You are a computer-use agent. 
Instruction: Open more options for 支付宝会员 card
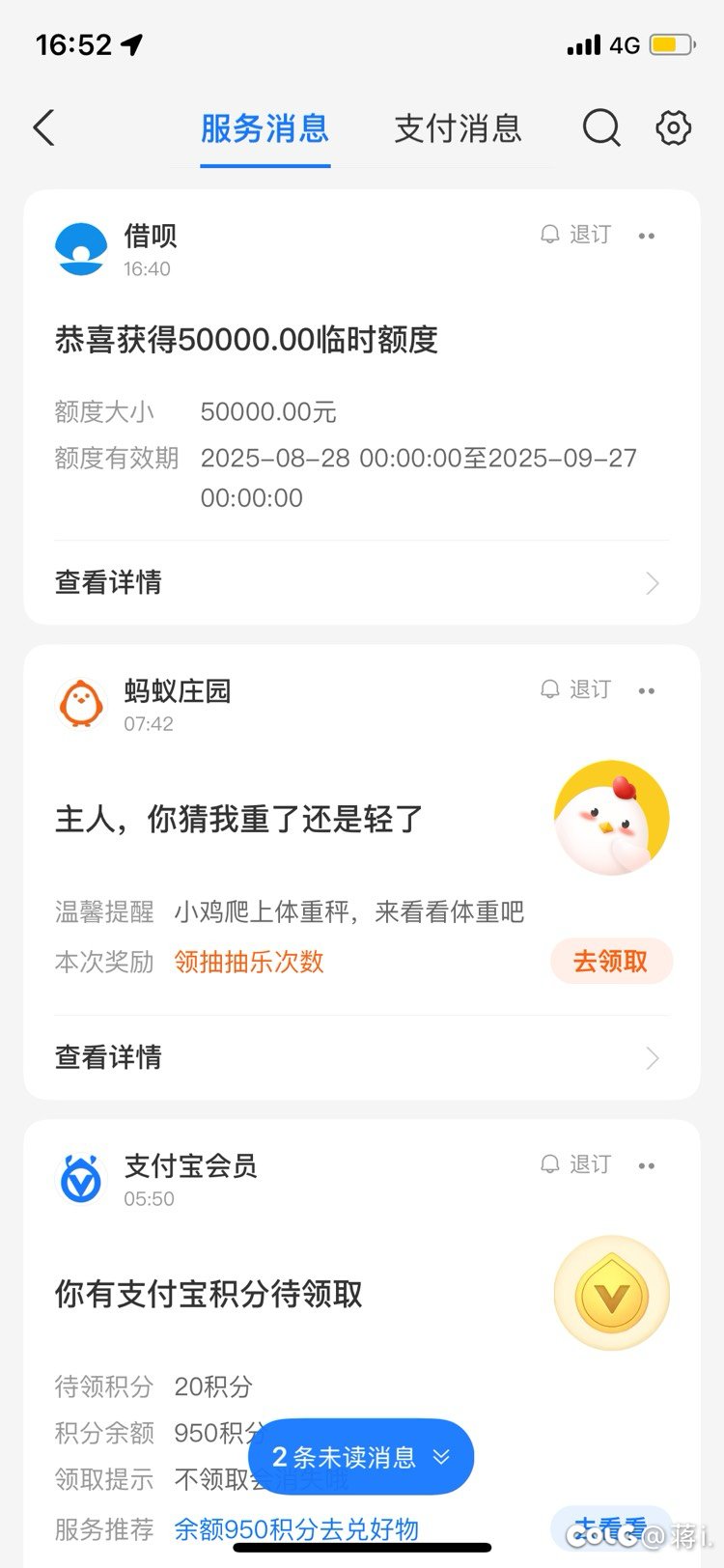pos(647,1165)
